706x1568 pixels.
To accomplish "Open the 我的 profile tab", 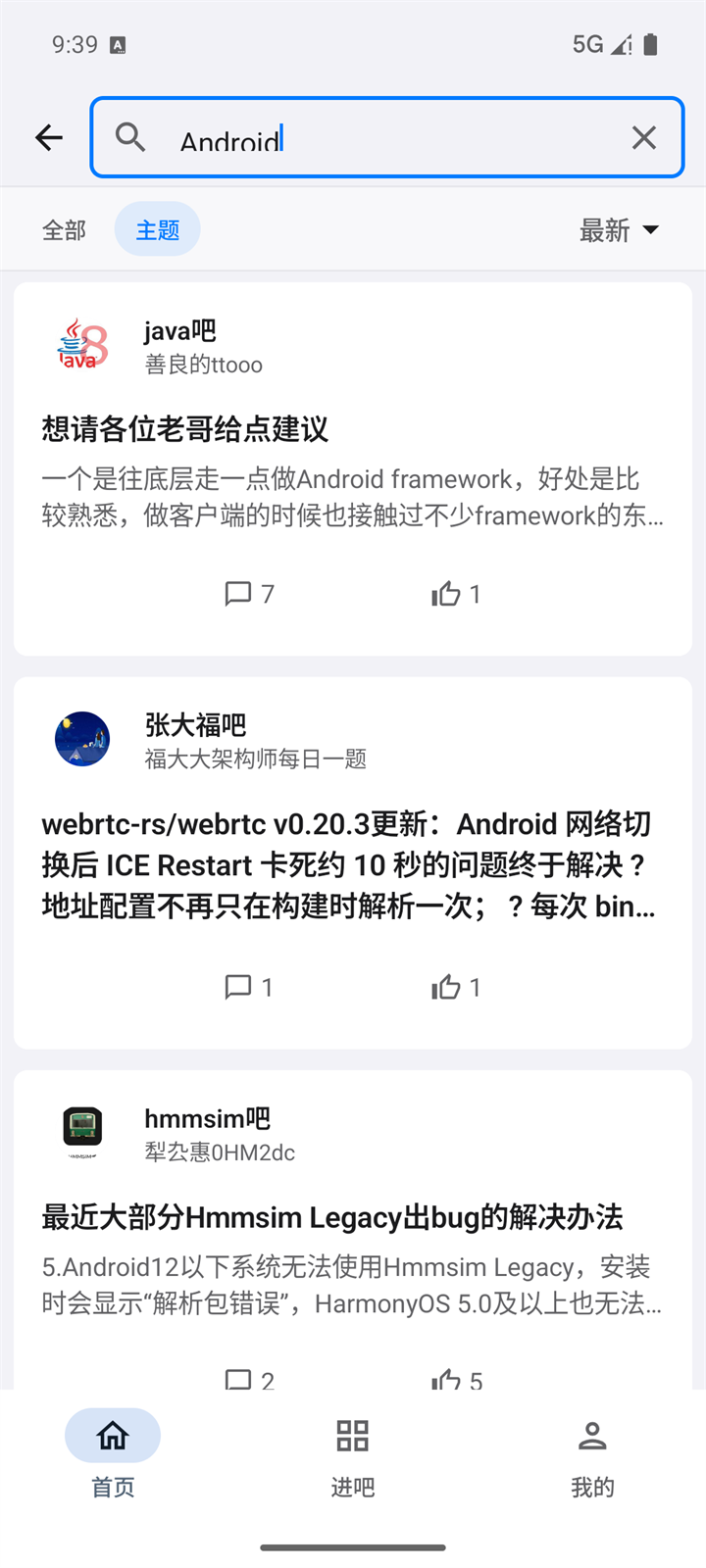I will click(x=592, y=1457).
